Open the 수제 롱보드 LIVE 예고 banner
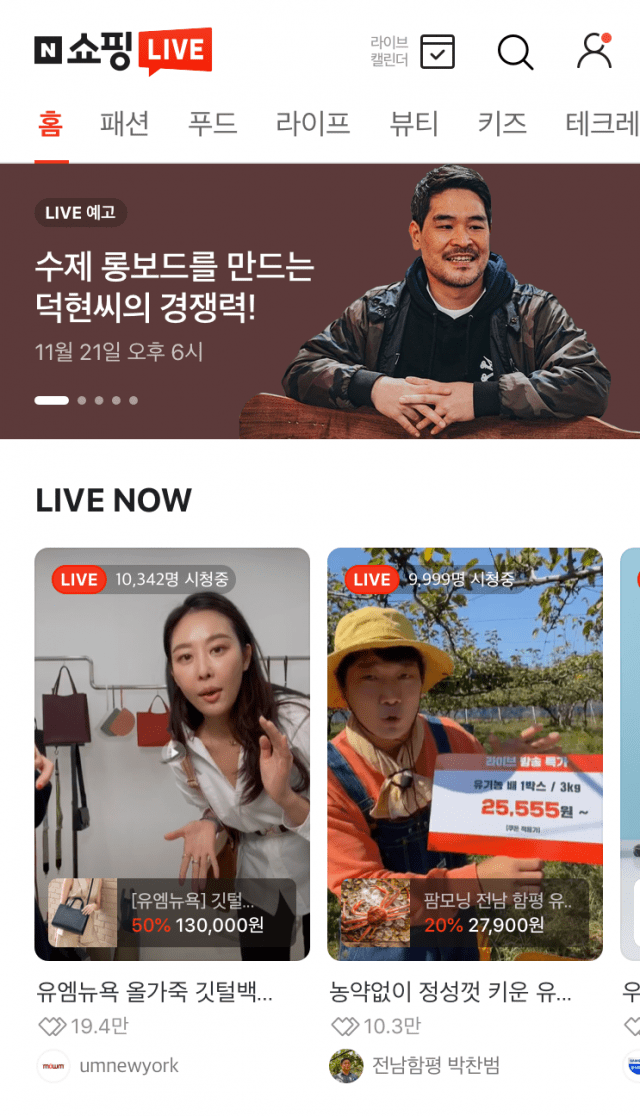640x1116 pixels. click(320, 300)
